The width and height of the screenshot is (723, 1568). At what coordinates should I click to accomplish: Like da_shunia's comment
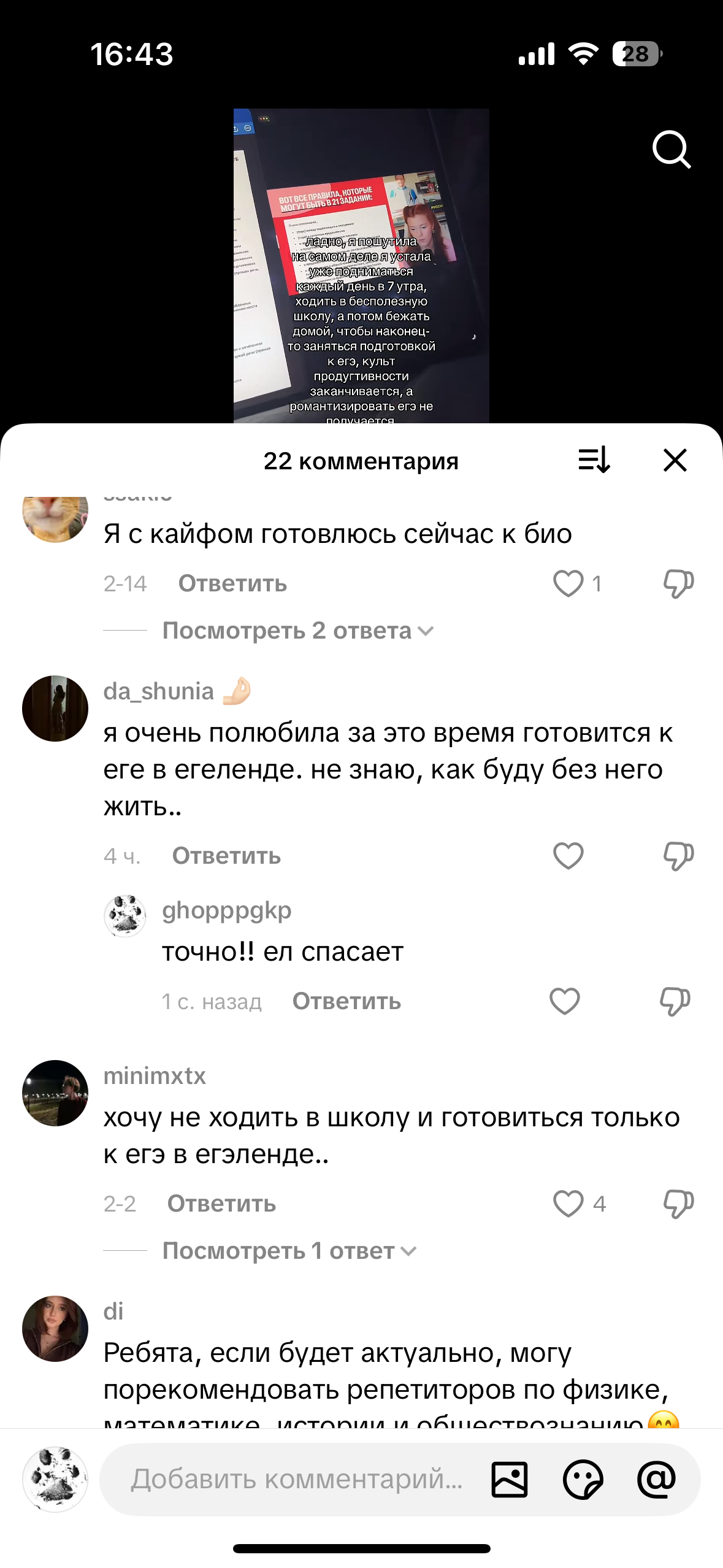pyautogui.click(x=568, y=856)
